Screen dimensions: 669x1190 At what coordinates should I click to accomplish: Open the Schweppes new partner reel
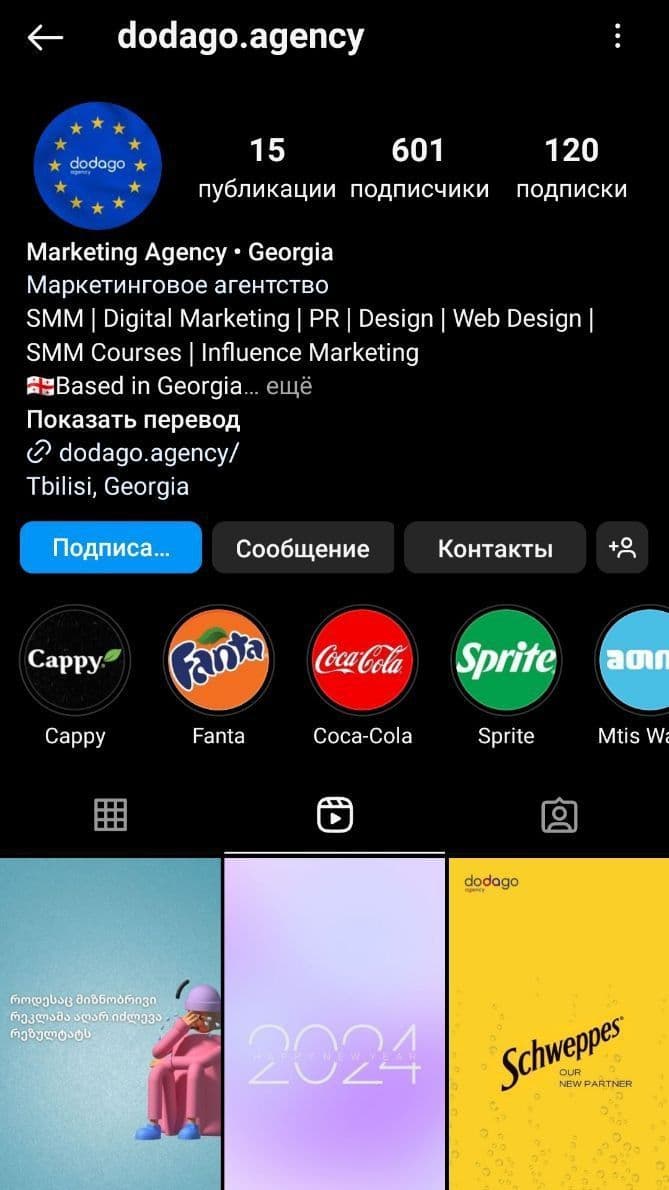click(559, 1020)
